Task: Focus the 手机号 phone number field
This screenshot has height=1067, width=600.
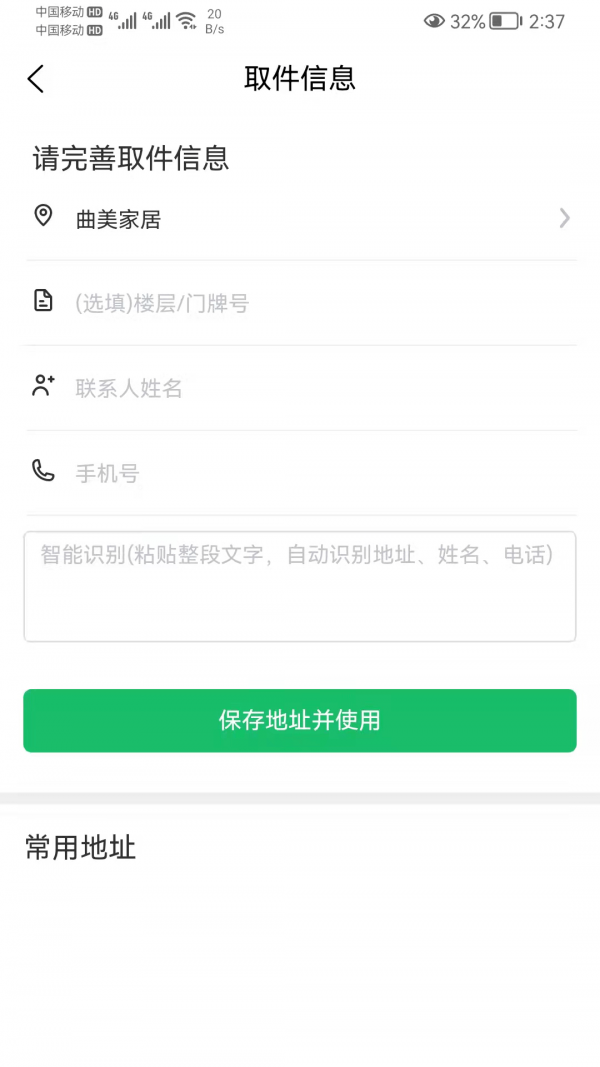Action: point(301,473)
